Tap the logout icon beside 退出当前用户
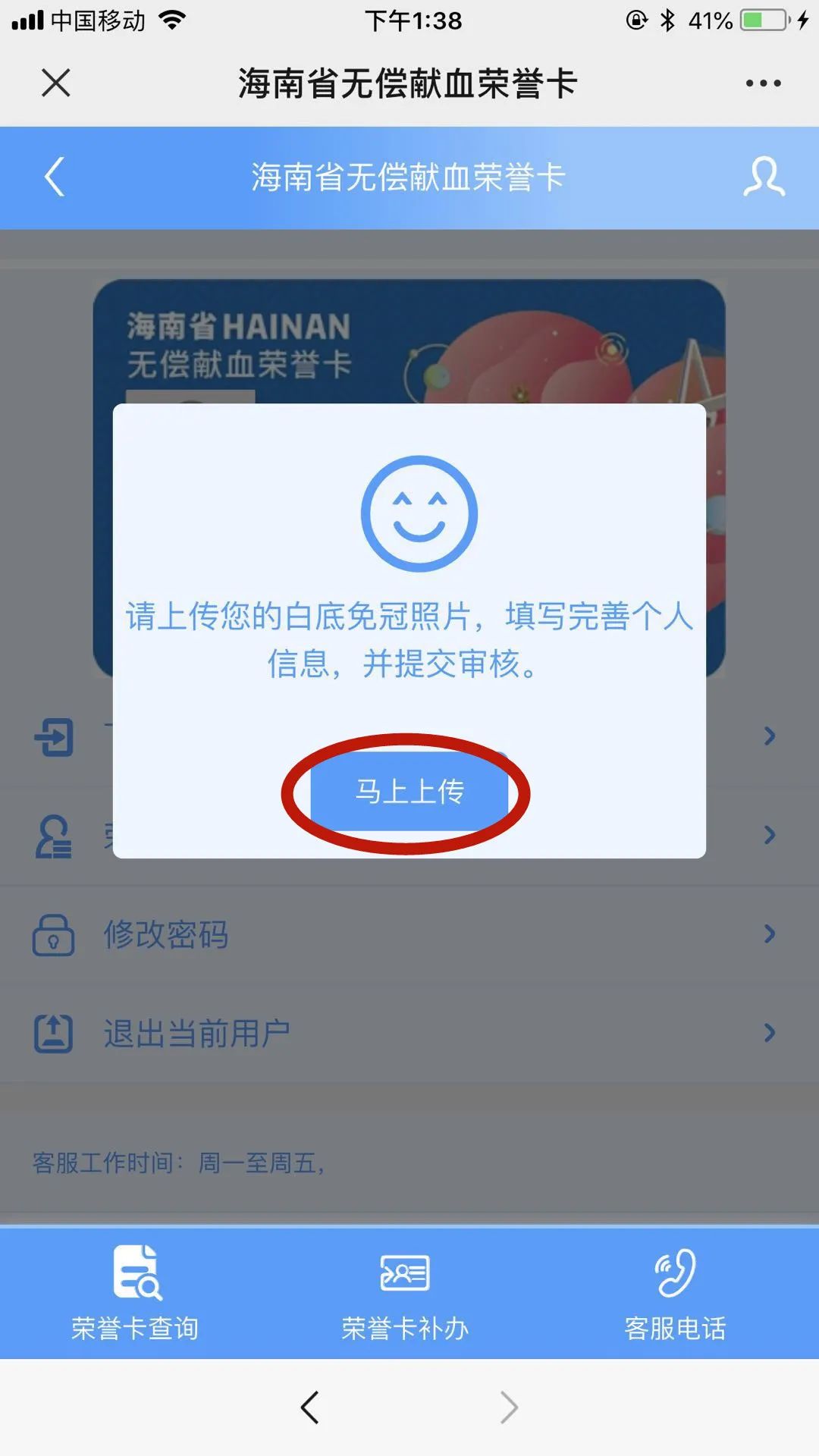Viewport: 819px width, 1456px height. [x=53, y=1030]
